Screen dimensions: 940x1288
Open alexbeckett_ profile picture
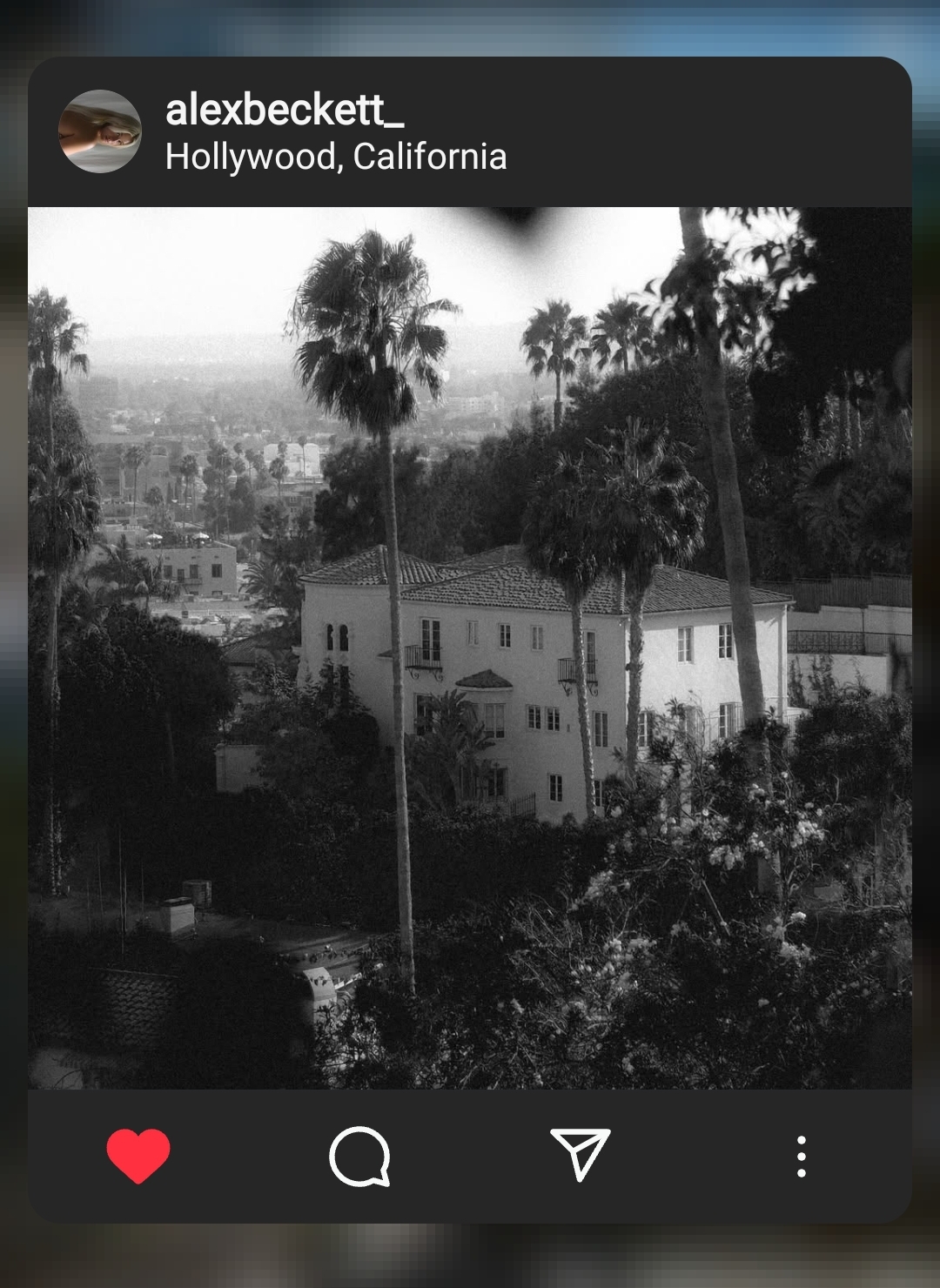point(99,131)
